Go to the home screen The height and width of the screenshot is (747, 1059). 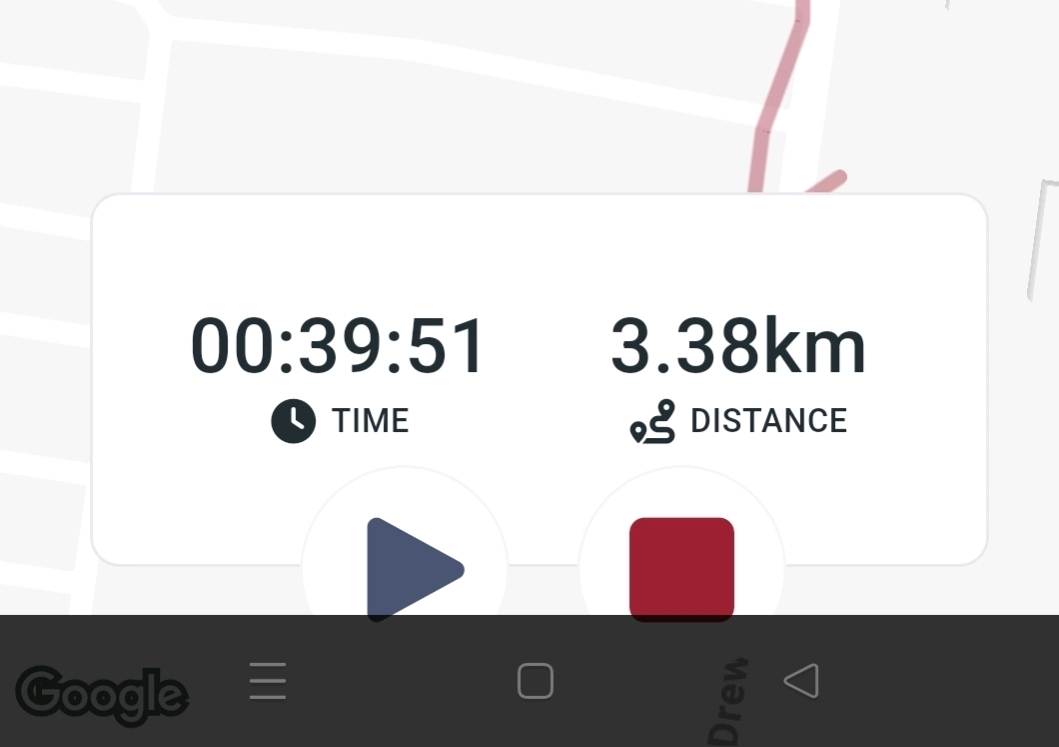click(535, 681)
